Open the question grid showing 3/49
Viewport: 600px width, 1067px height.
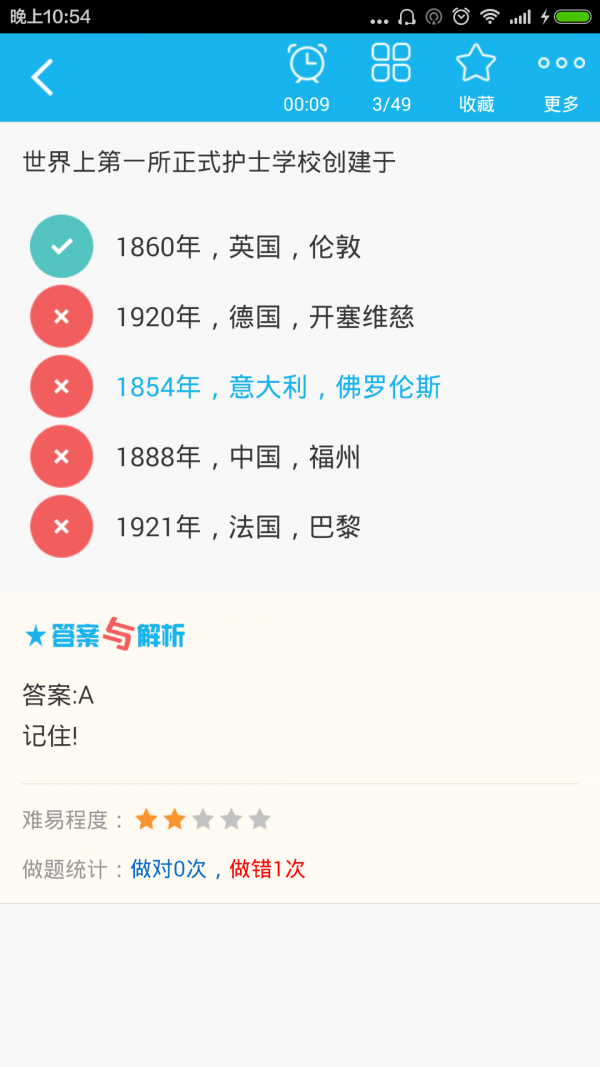pyautogui.click(x=391, y=77)
